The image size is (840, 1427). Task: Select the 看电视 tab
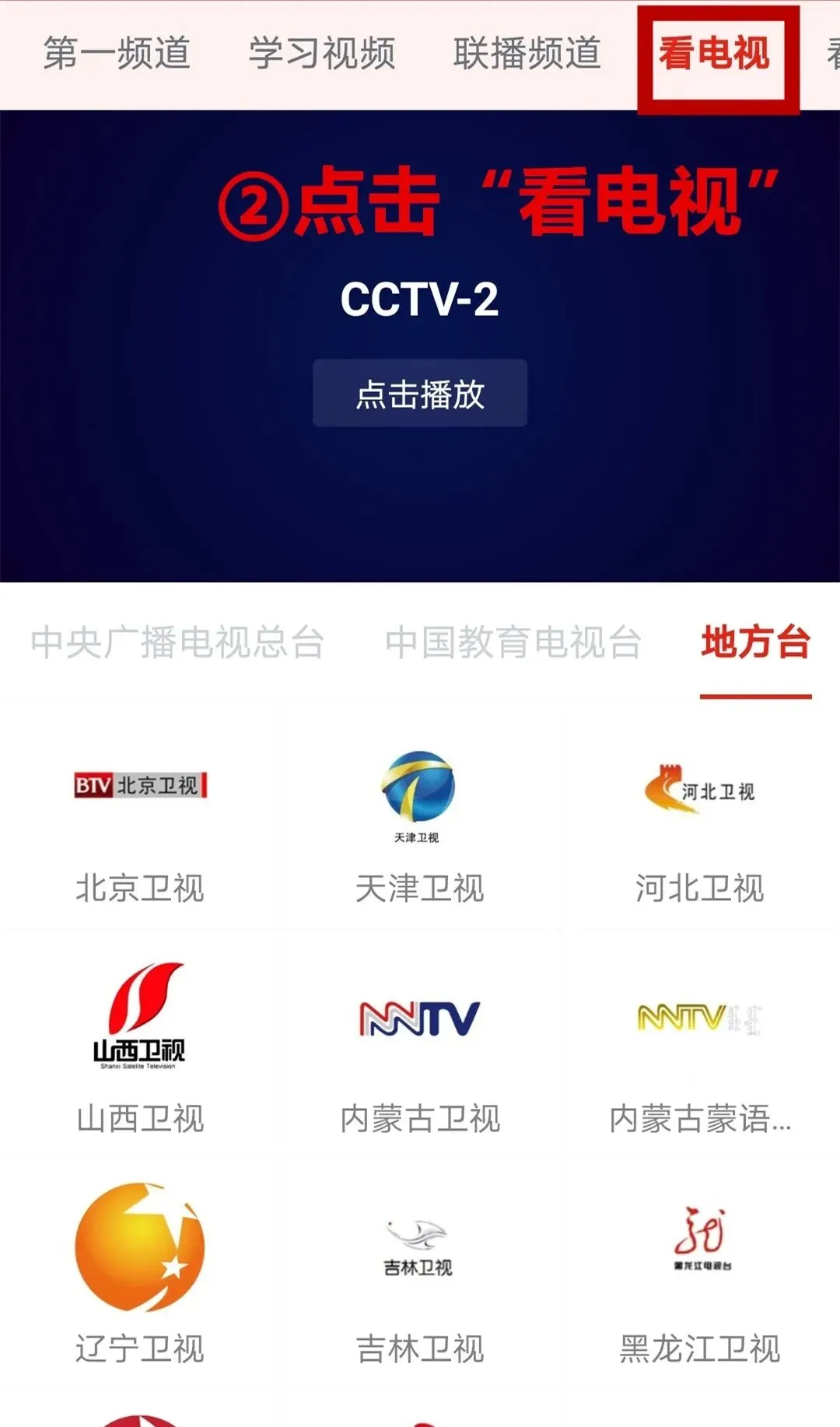(x=714, y=54)
